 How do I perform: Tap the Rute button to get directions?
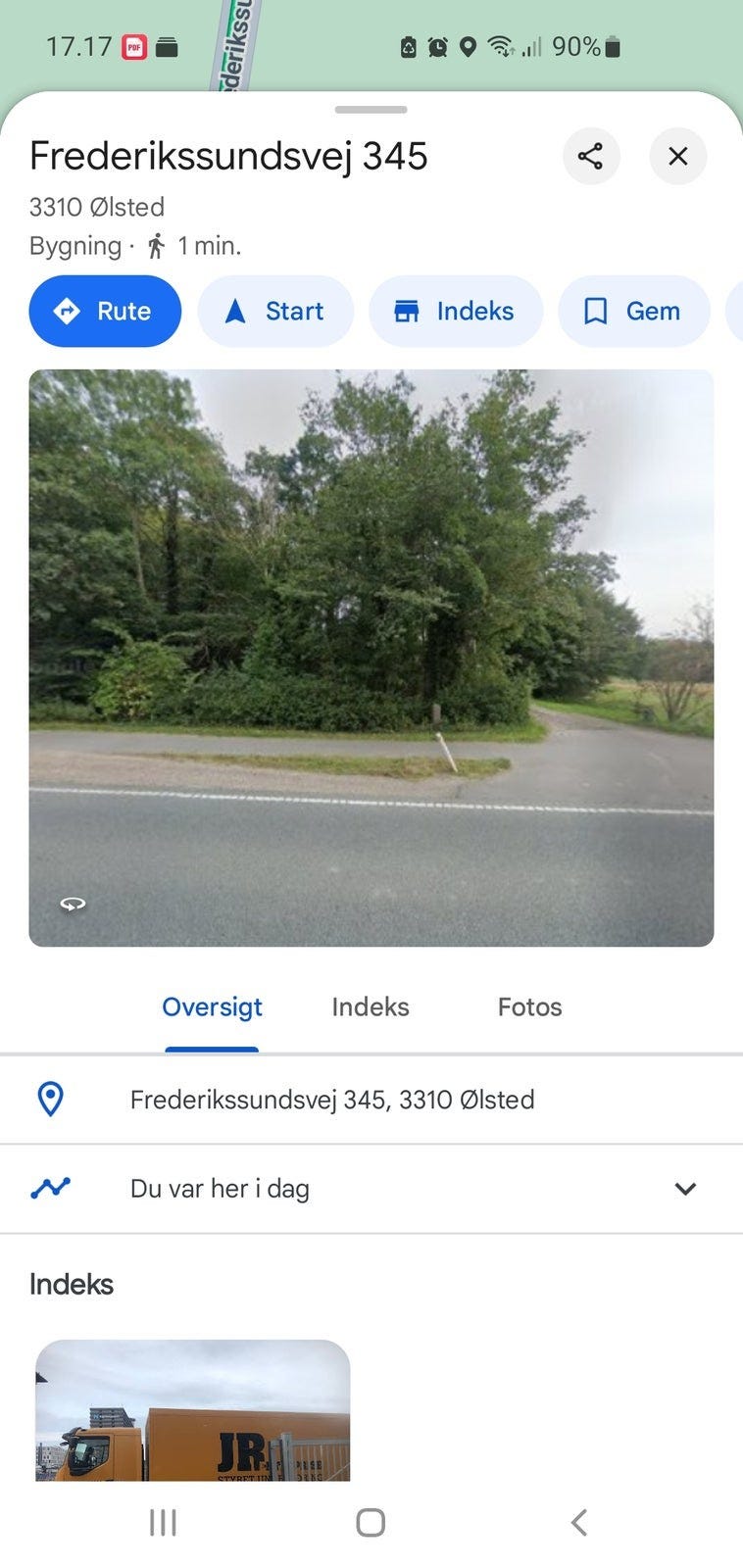(105, 311)
